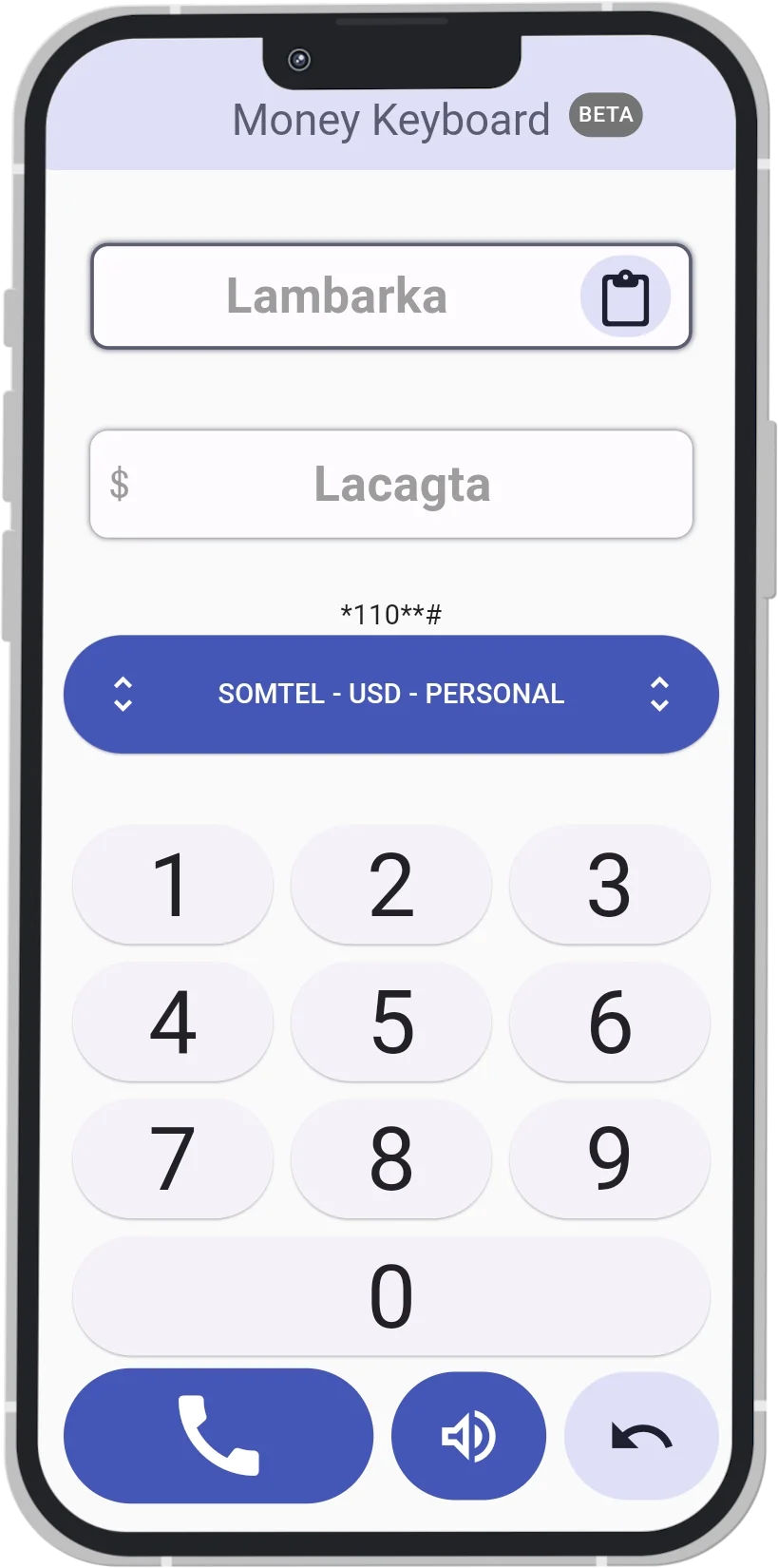Enter digit 9 on the keypad
This screenshot has width=778, height=1568.
pyautogui.click(x=609, y=1158)
